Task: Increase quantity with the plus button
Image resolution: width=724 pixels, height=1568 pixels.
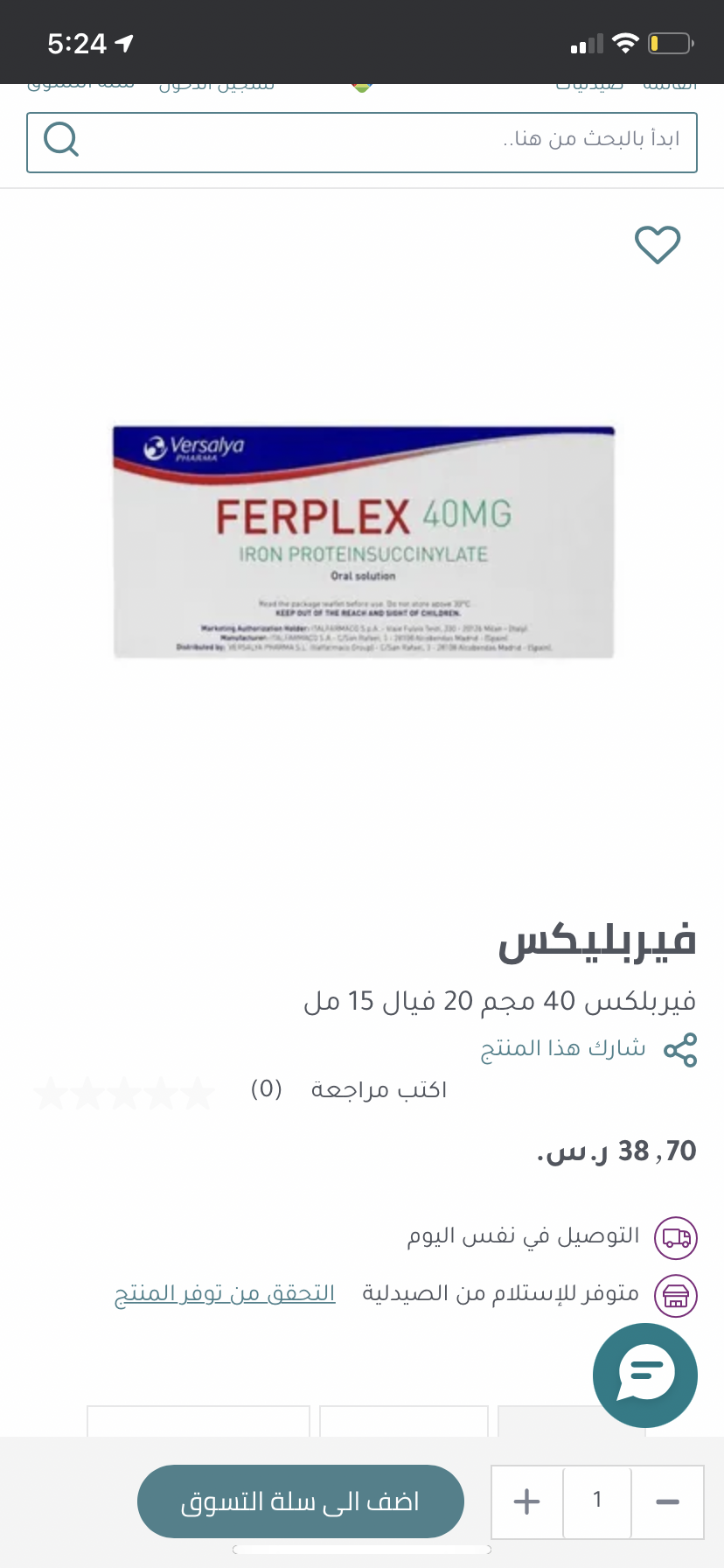Action: pyautogui.click(x=526, y=1502)
